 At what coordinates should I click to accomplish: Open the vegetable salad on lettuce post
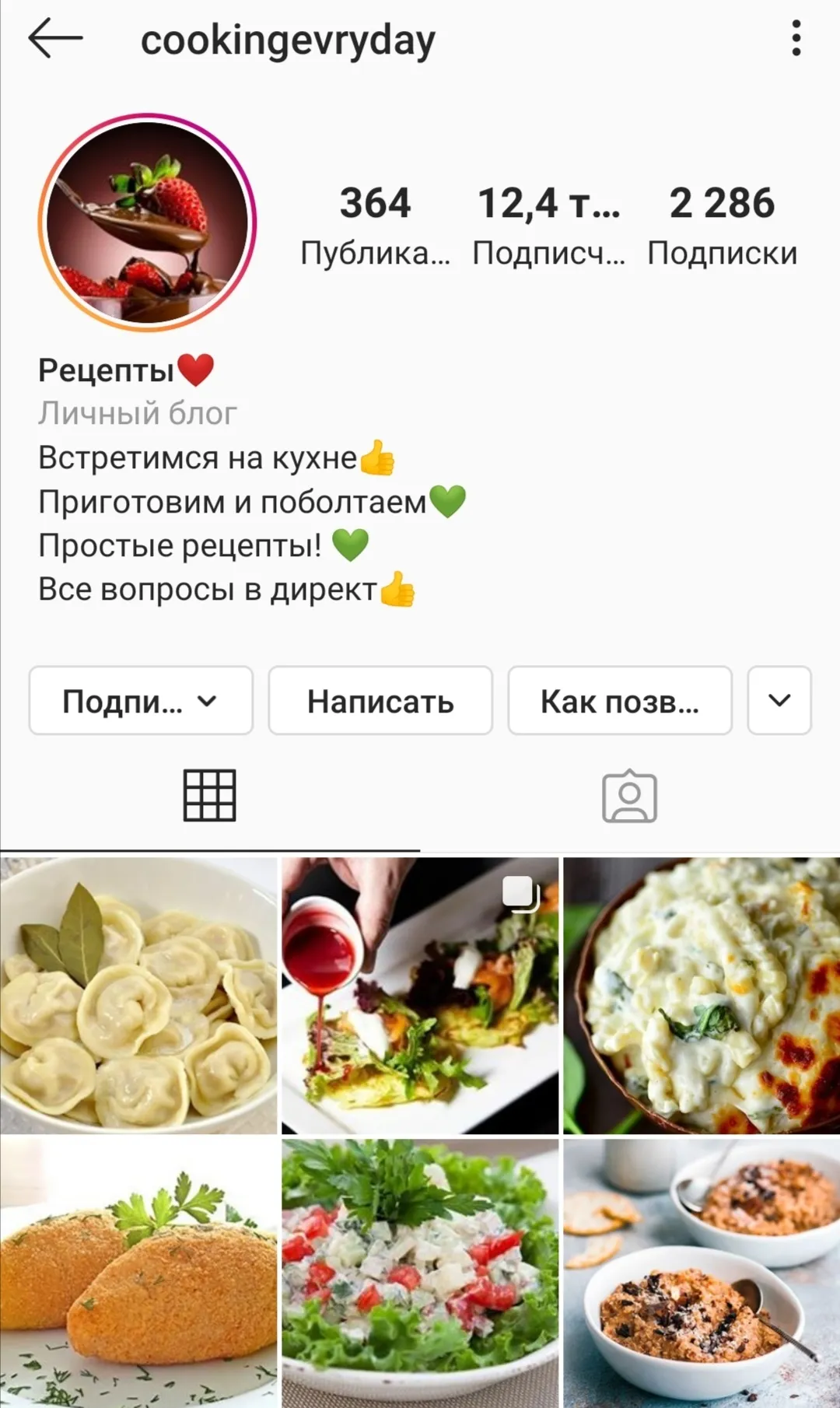(420, 1273)
